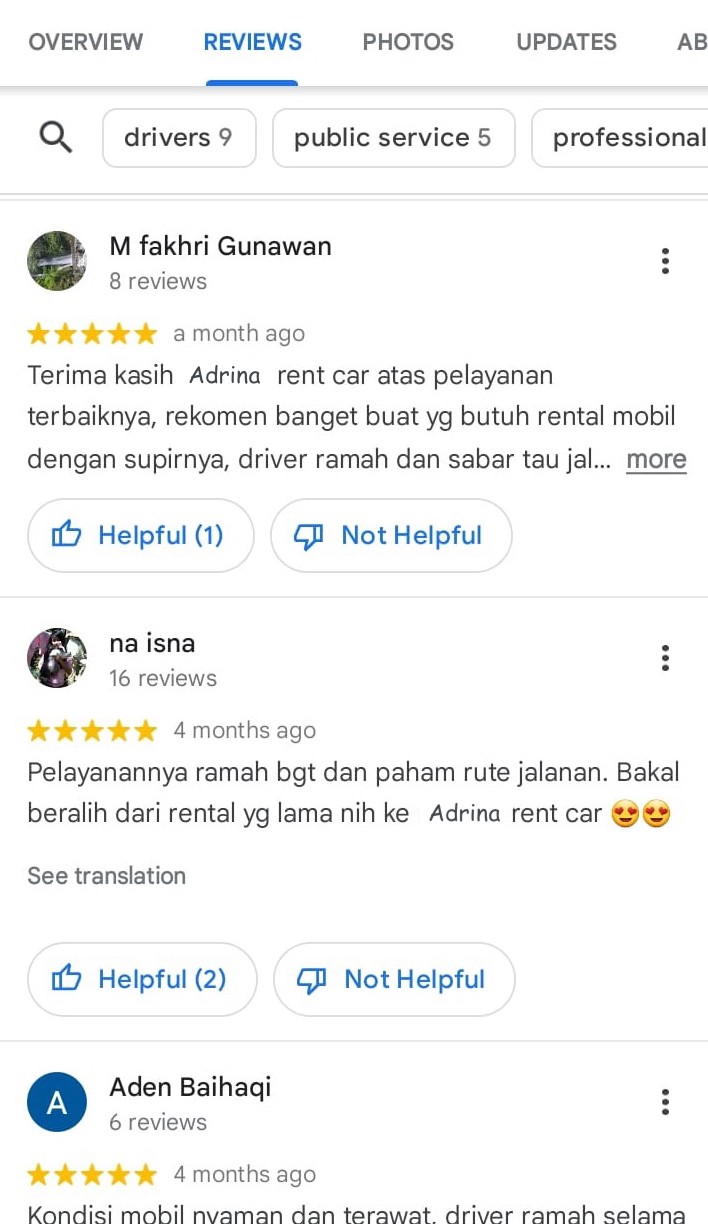
Task: Open overflow menu on Aden Baihaqi's review
Action: [x=665, y=1103]
